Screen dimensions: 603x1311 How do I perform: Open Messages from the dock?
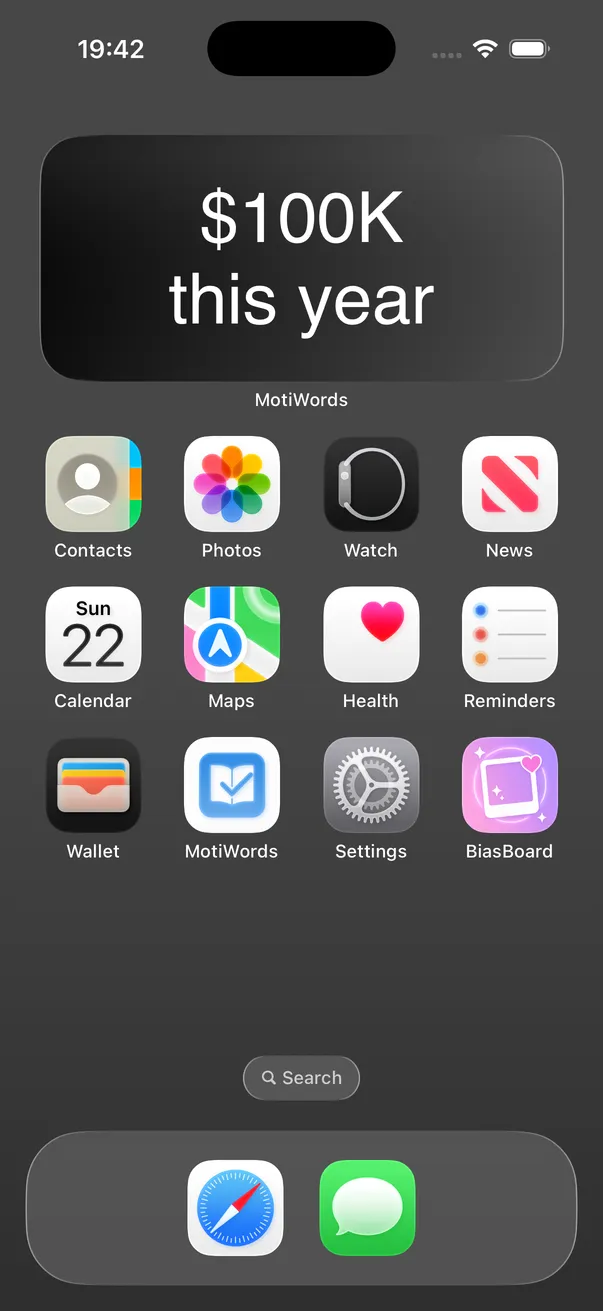[x=367, y=1208]
